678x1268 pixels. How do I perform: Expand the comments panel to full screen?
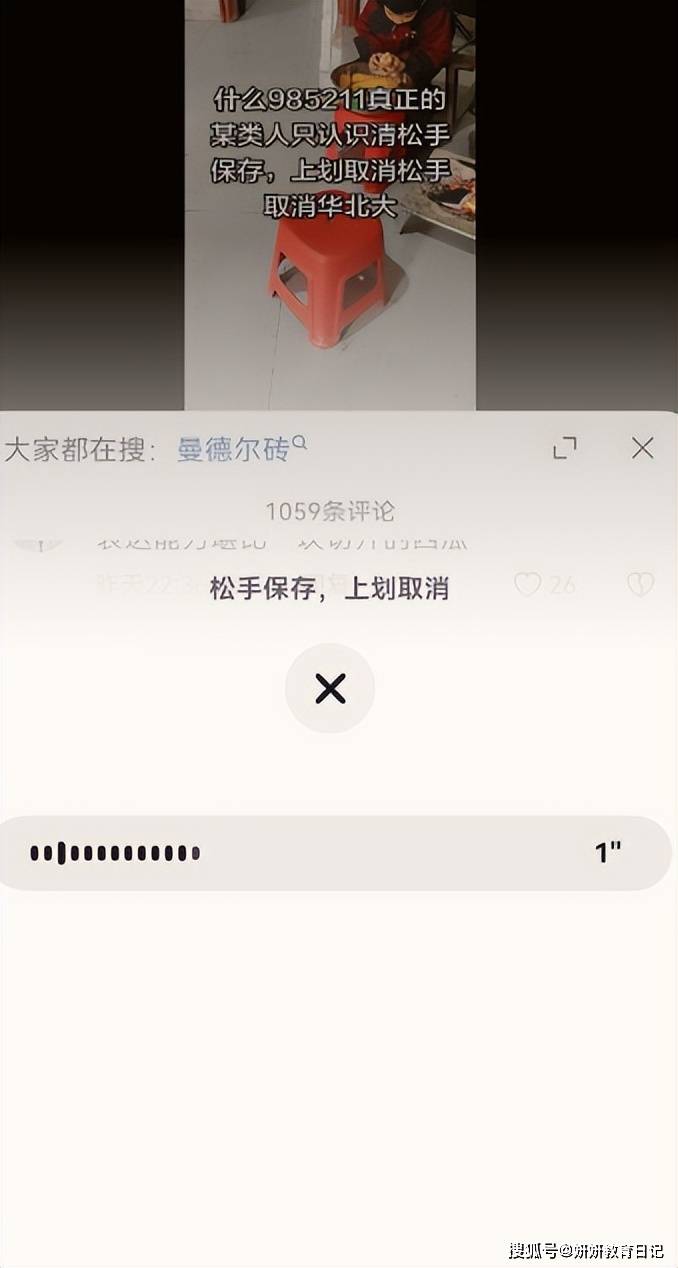[x=565, y=448]
